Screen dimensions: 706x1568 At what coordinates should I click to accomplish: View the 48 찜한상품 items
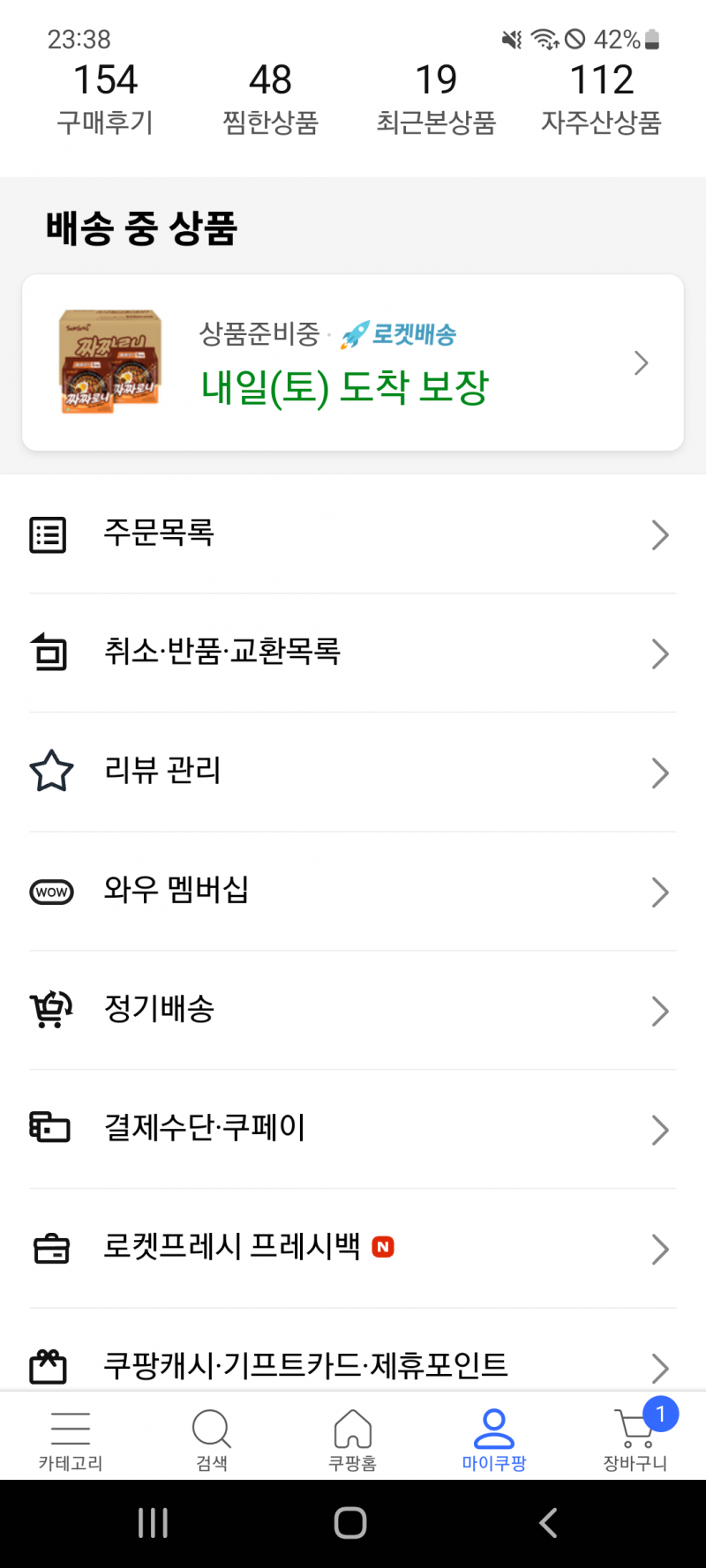(x=270, y=99)
